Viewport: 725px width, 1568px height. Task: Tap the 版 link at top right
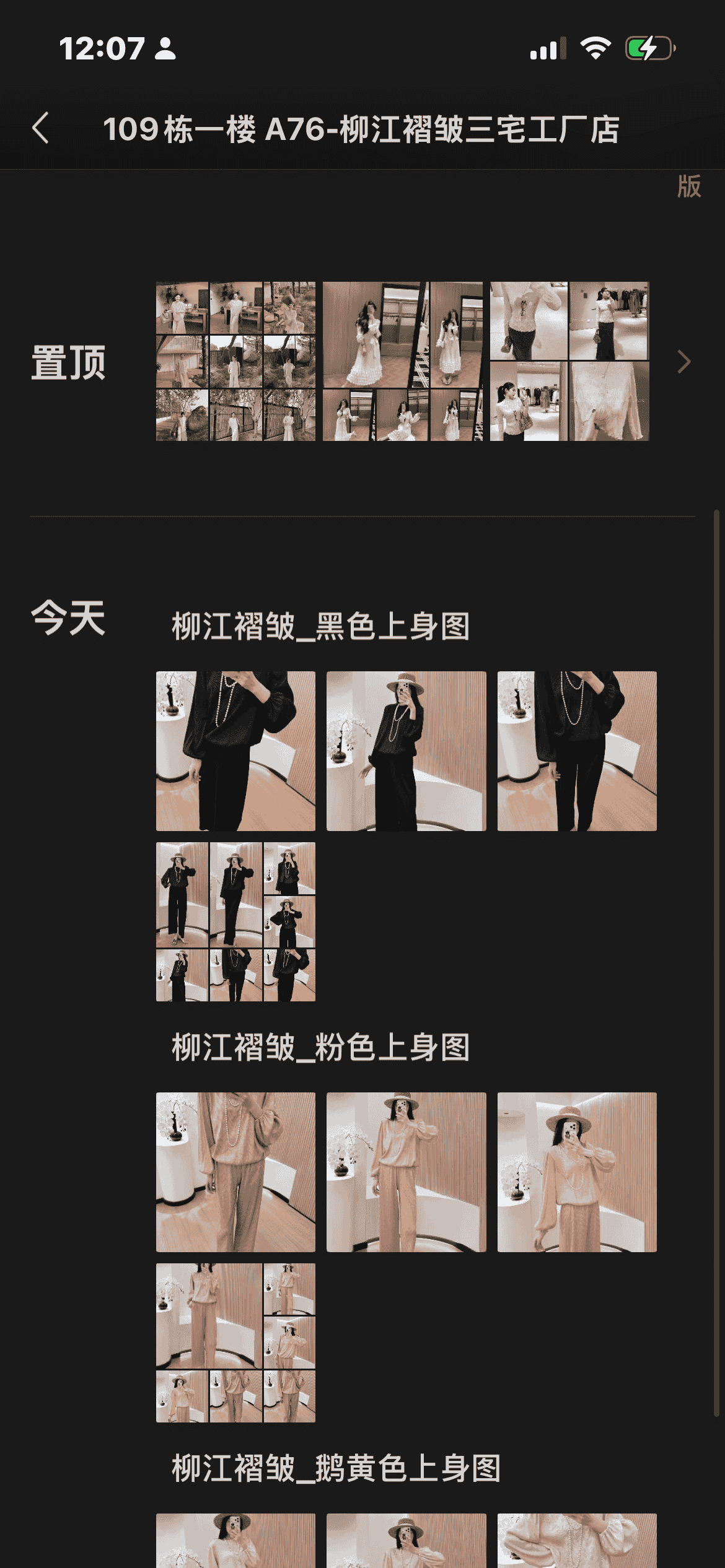coord(688,186)
